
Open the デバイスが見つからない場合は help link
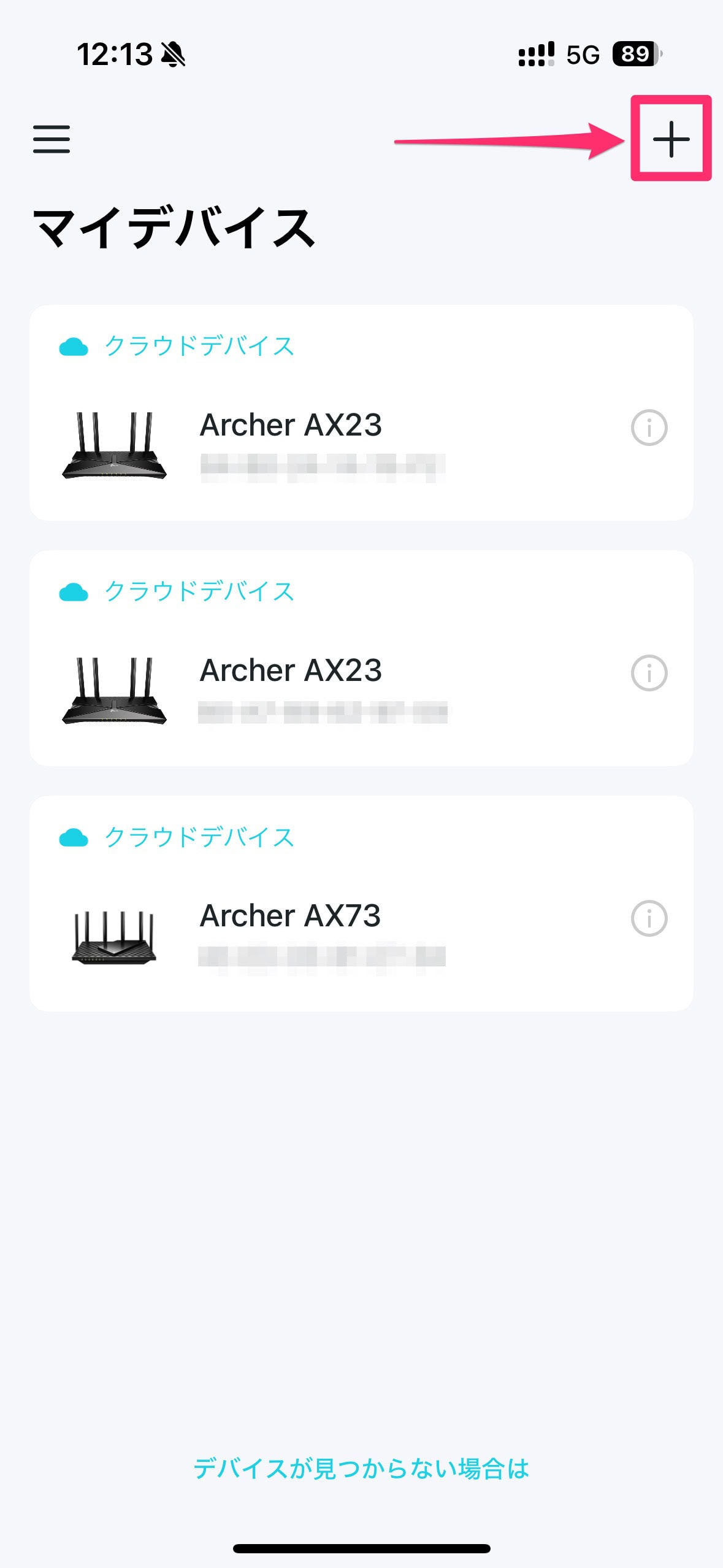click(x=361, y=1469)
